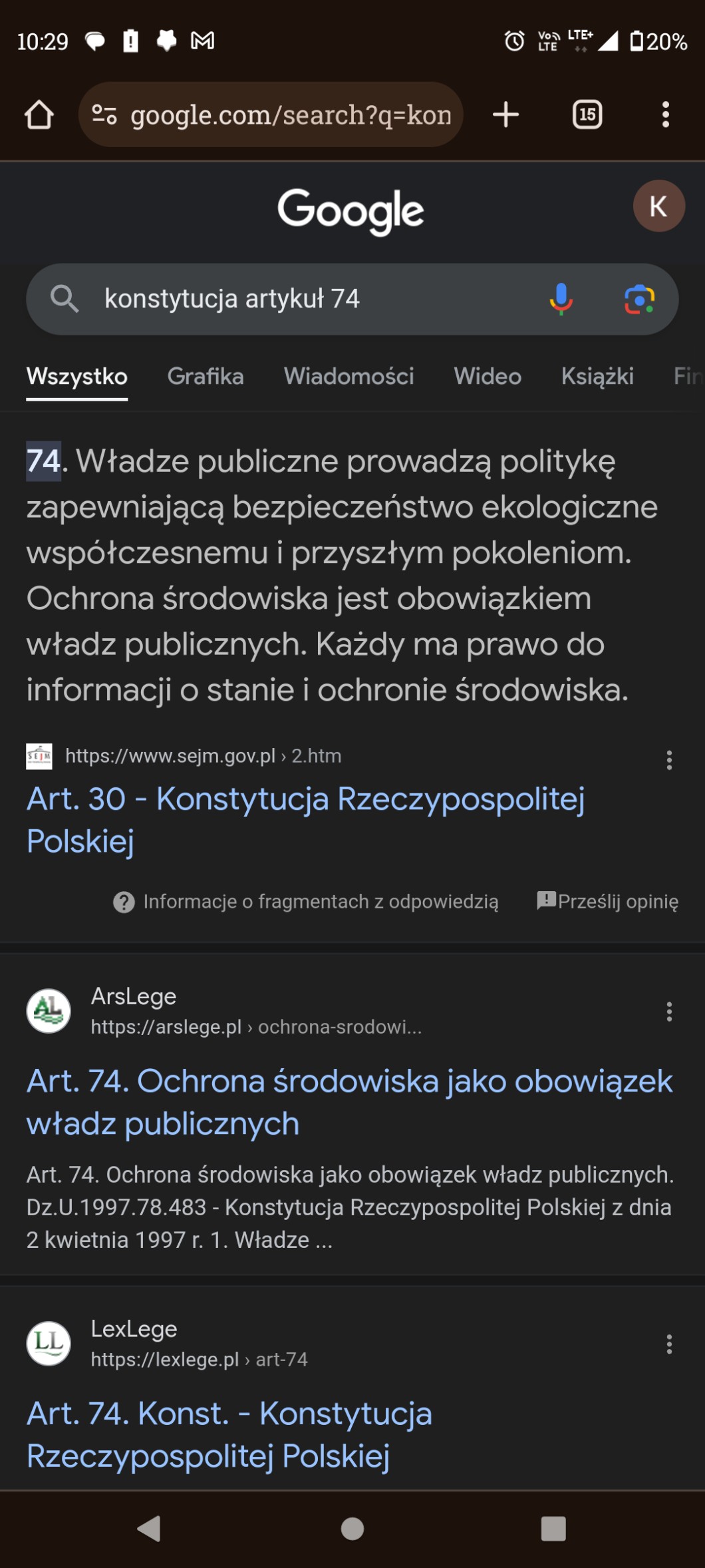Open the Google account K avatar
The width and height of the screenshot is (705, 1568).
(658, 206)
